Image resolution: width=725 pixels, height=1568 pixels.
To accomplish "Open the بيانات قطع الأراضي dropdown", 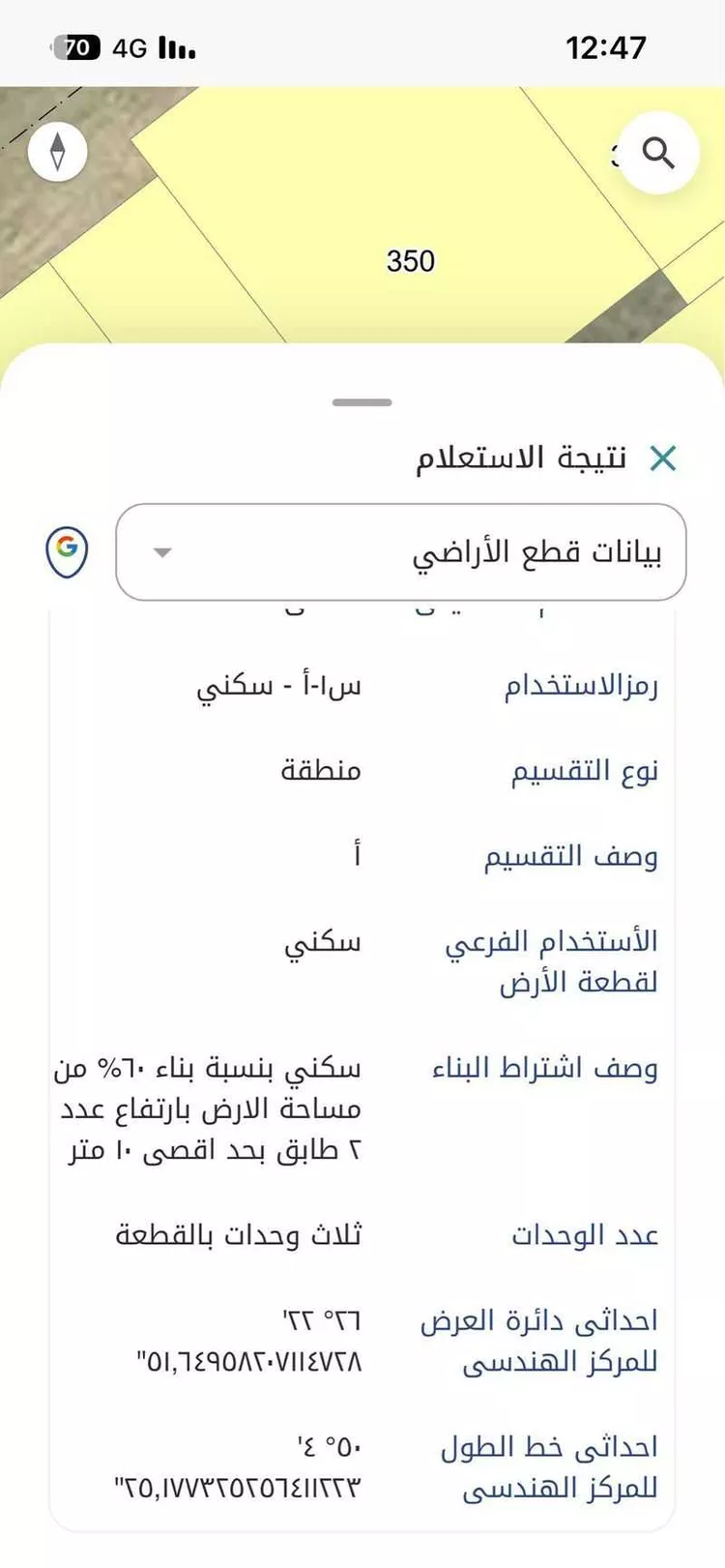I will pos(396,551).
